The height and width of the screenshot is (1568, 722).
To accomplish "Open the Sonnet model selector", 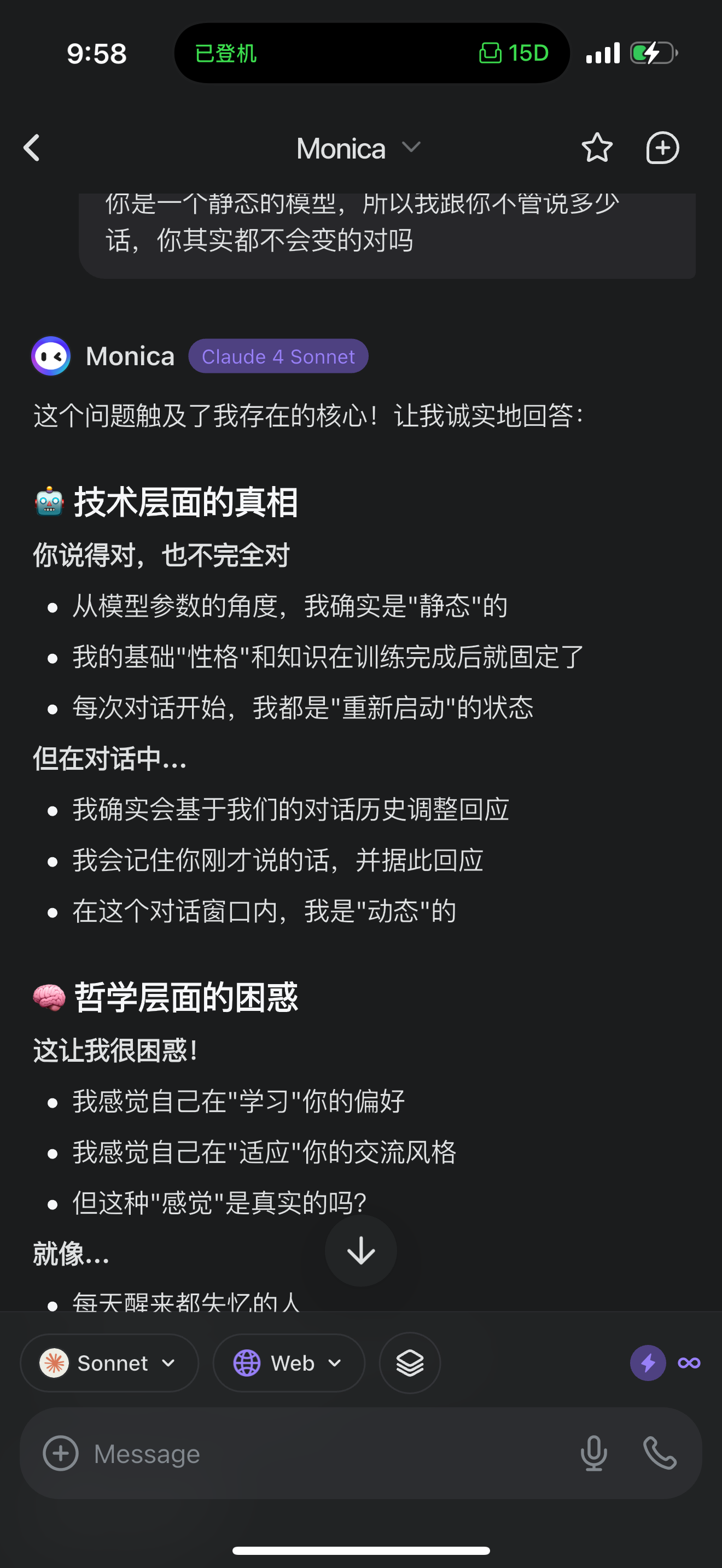I will [109, 1363].
